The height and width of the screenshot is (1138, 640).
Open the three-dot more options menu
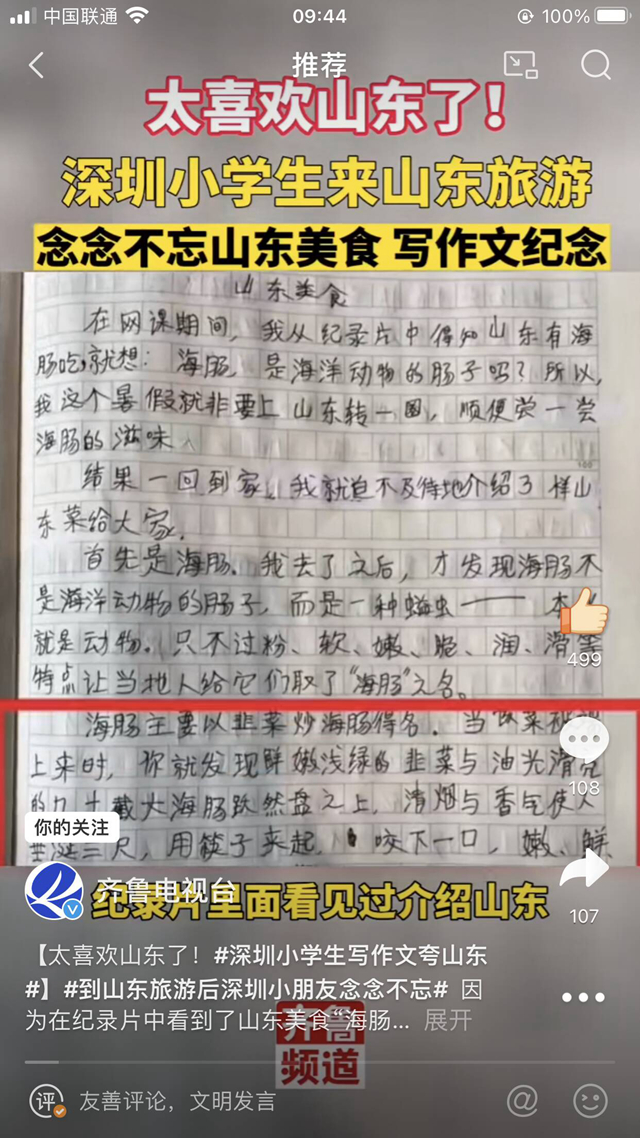583,997
